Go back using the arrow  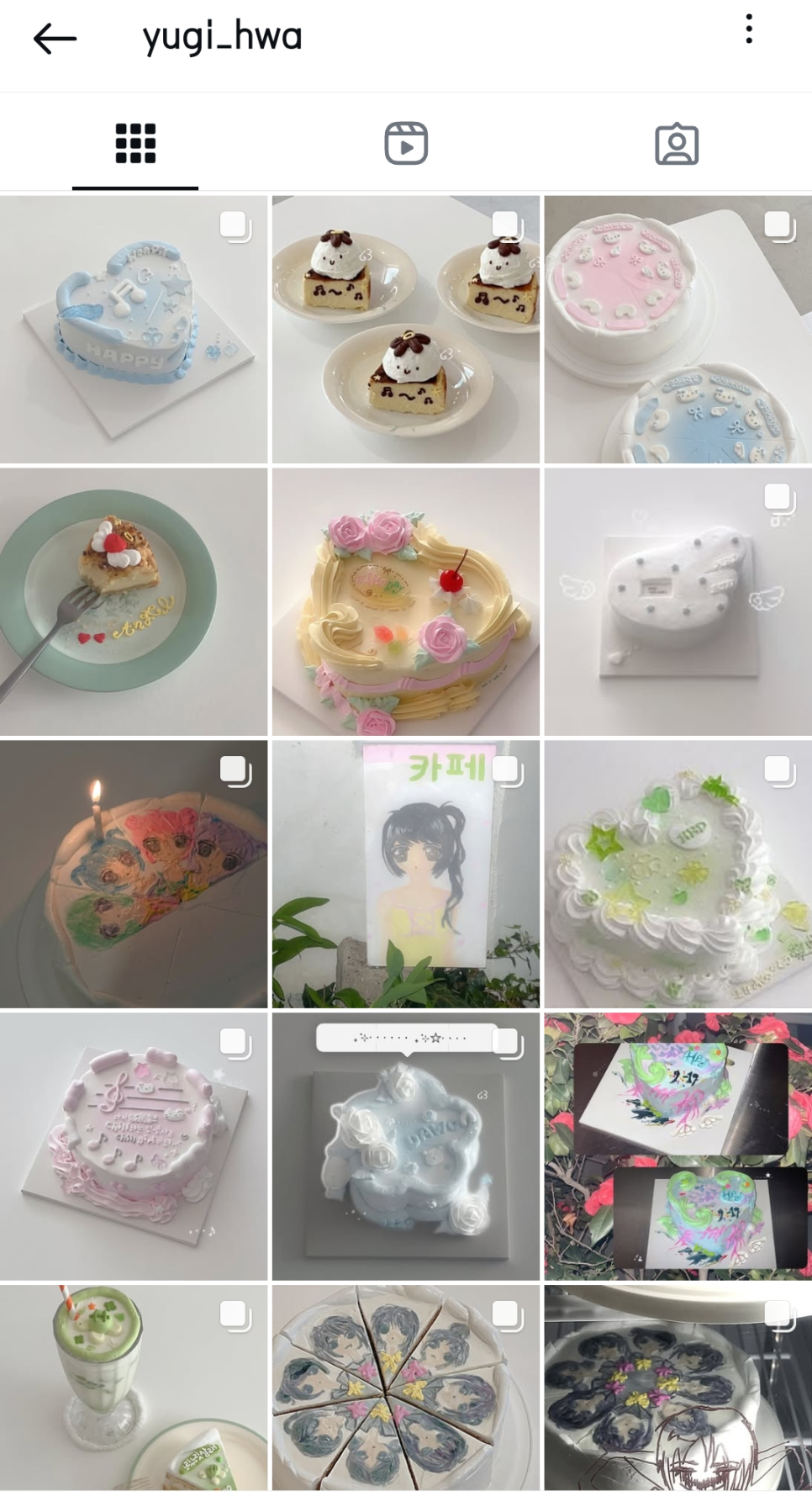(x=55, y=39)
